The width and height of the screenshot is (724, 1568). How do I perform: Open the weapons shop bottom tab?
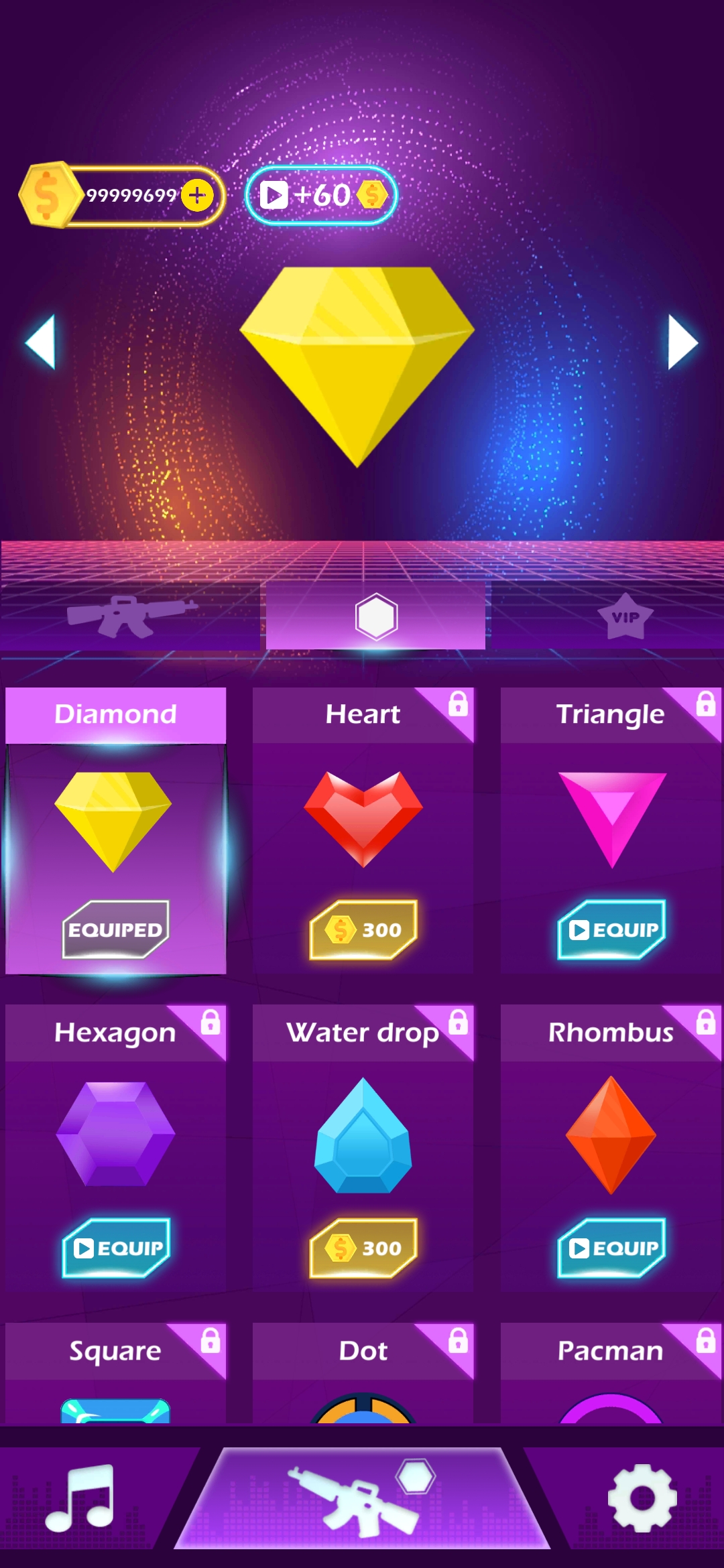pyautogui.click(x=362, y=1498)
